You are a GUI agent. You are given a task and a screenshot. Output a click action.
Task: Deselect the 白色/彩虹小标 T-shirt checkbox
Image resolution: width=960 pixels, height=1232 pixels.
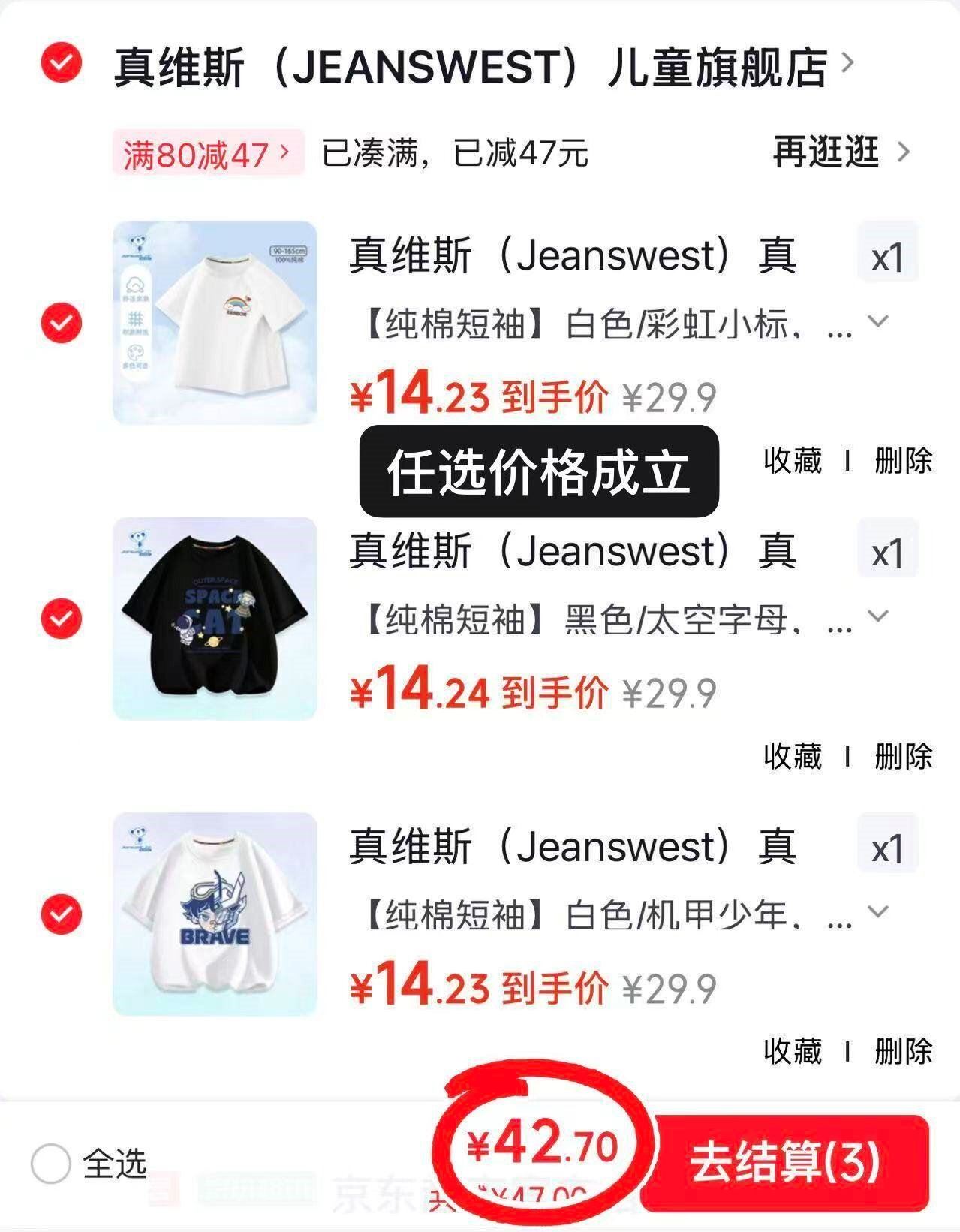coord(61,323)
